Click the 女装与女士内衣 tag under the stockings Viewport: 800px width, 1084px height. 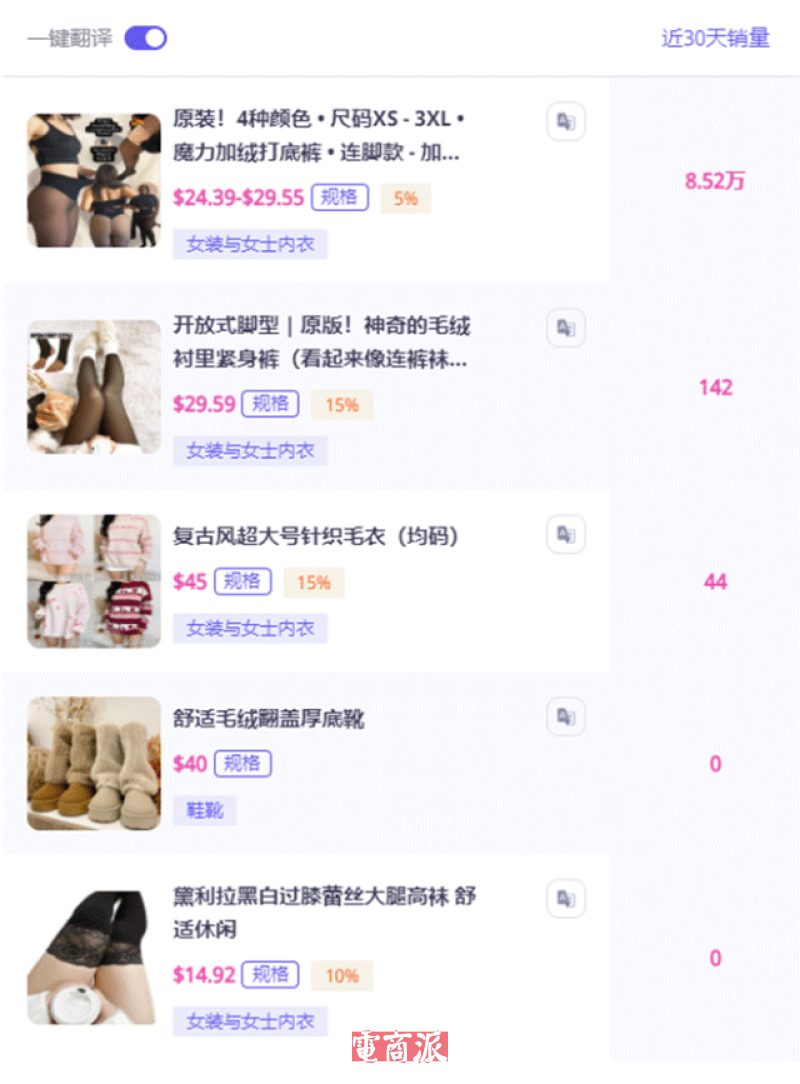point(251,1022)
